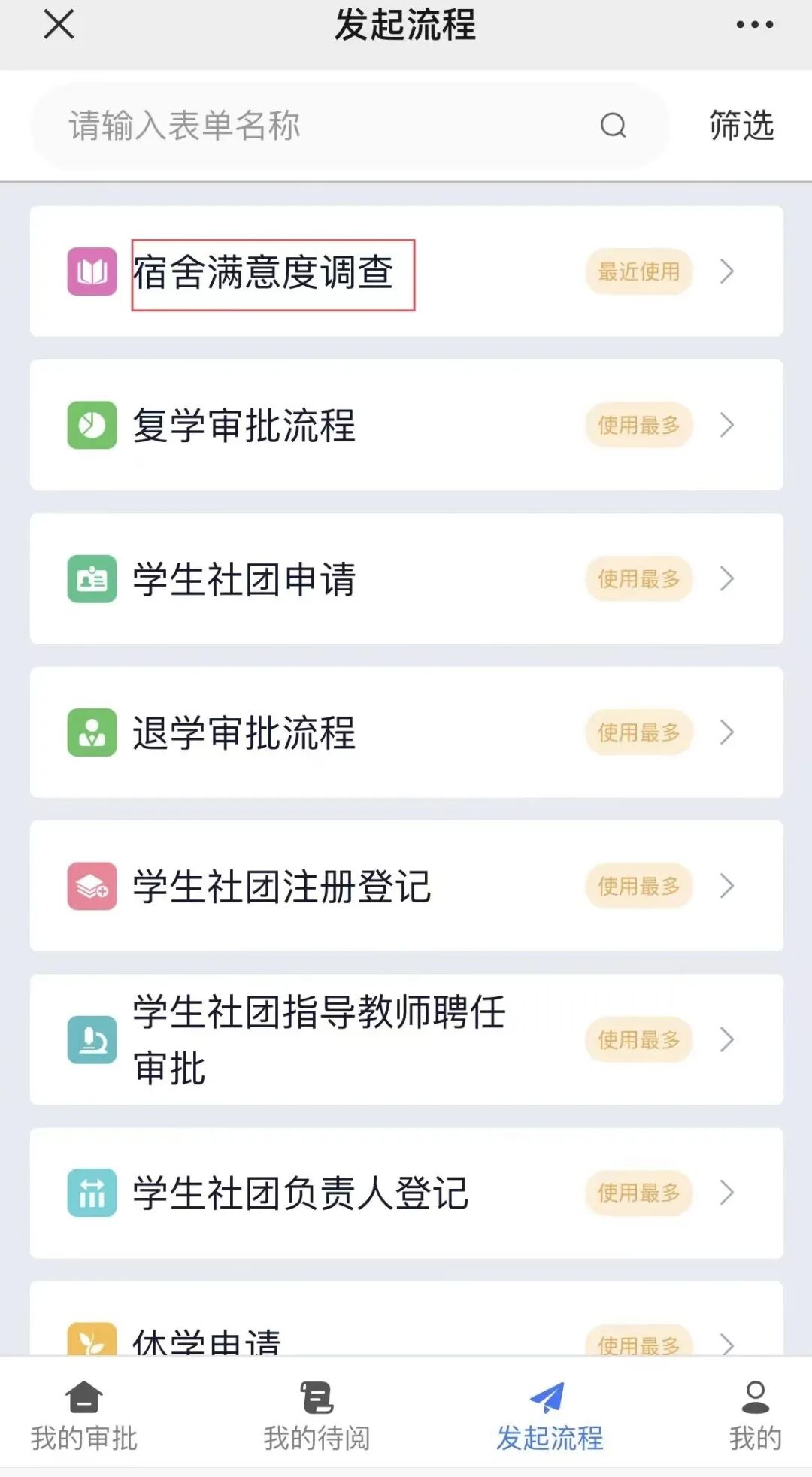Close the 发起流程 page with X
Image resolution: width=812 pixels, height=1477 pixels.
(59, 24)
